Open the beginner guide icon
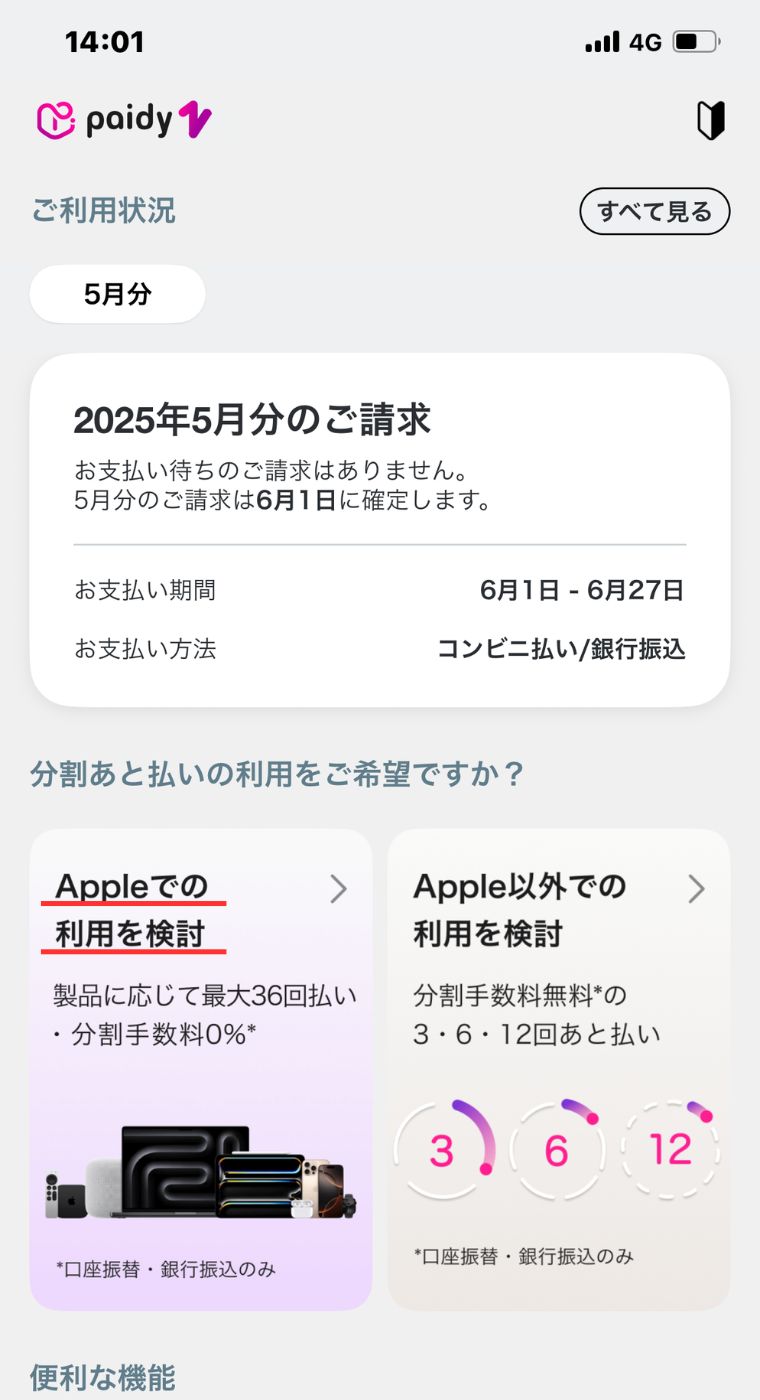The image size is (760, 1400). pyautogui.click(x=710, y=120)
